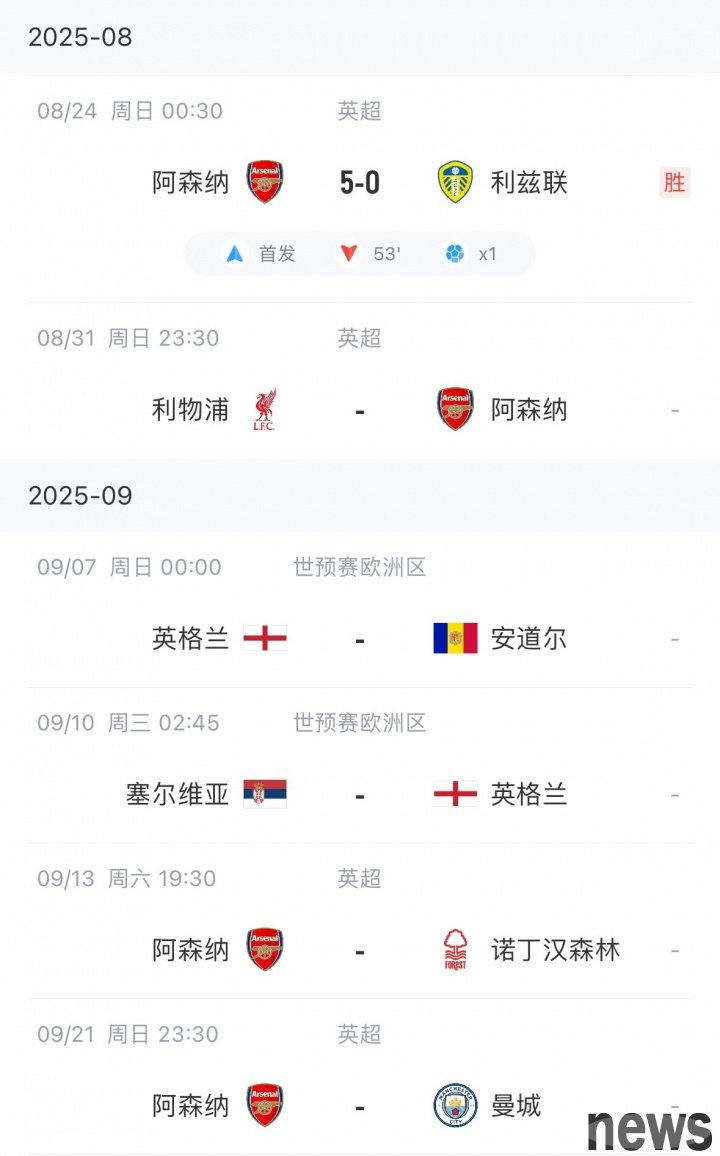The height and width of the screenshot is (1156, 720).
Task: Open the England vs Andorra qualifier
Action: coord(360,610)
